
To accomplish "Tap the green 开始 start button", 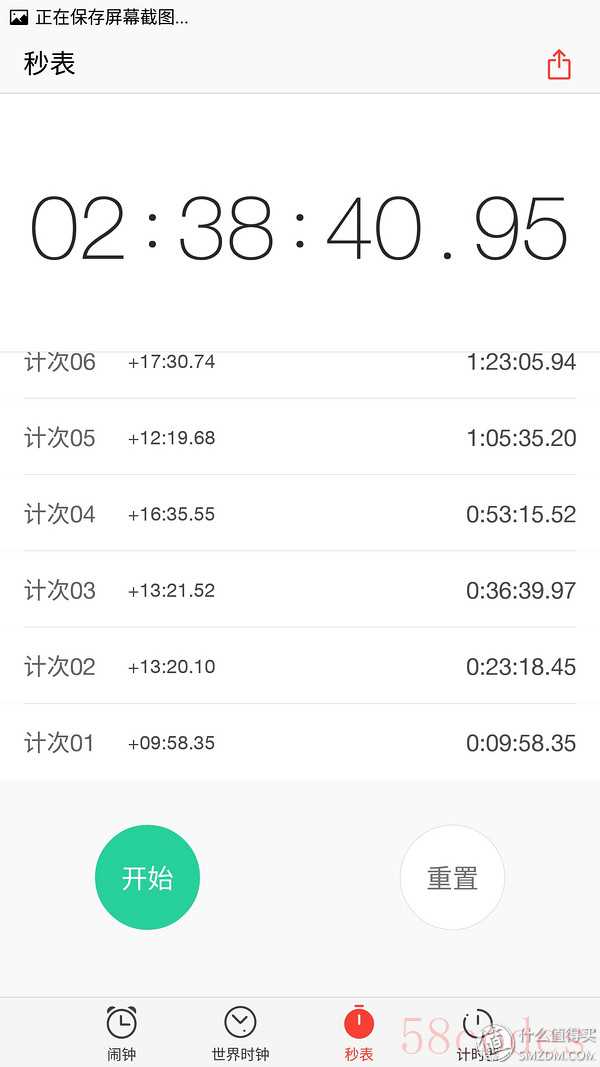I will tap(148, 877).
